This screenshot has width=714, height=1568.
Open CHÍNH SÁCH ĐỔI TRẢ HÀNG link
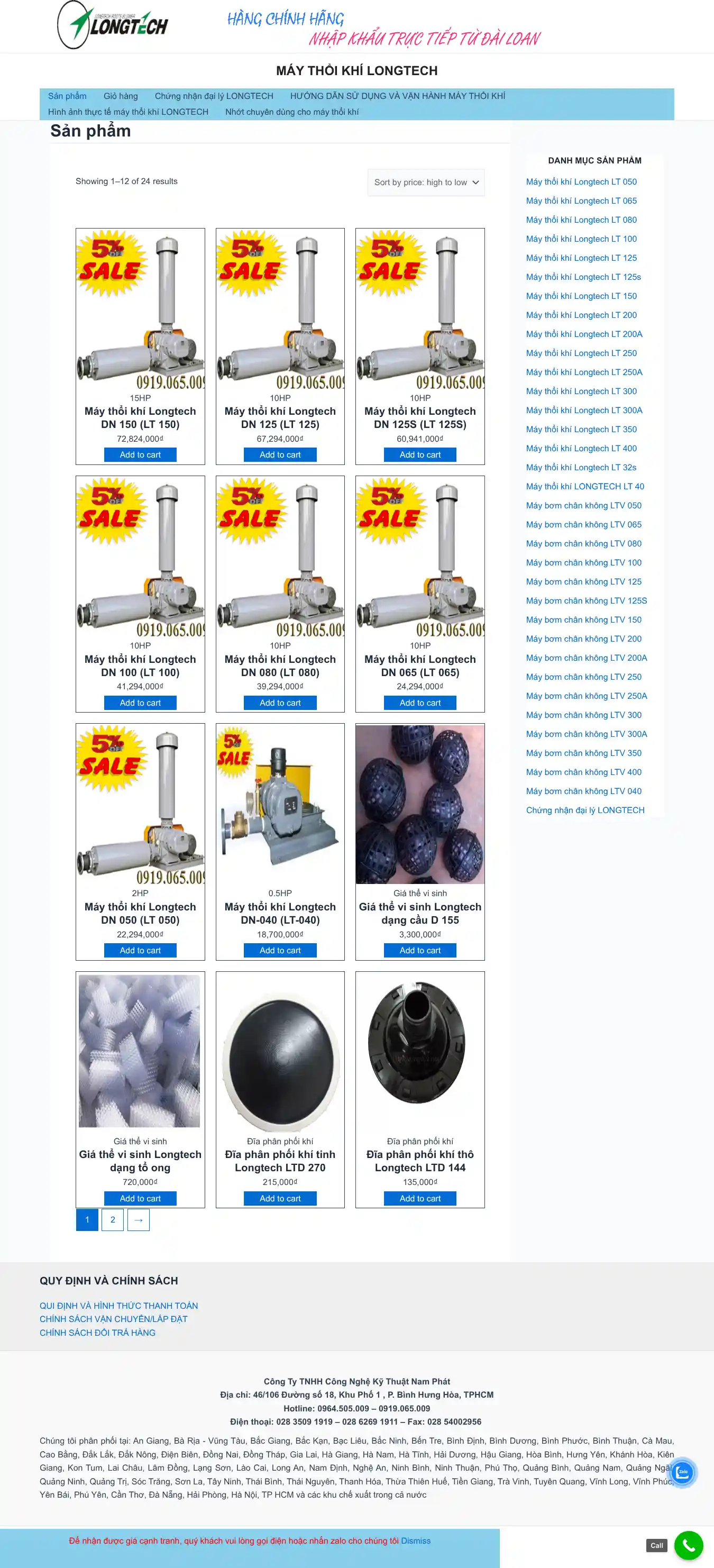click(x=97, y=1333)
